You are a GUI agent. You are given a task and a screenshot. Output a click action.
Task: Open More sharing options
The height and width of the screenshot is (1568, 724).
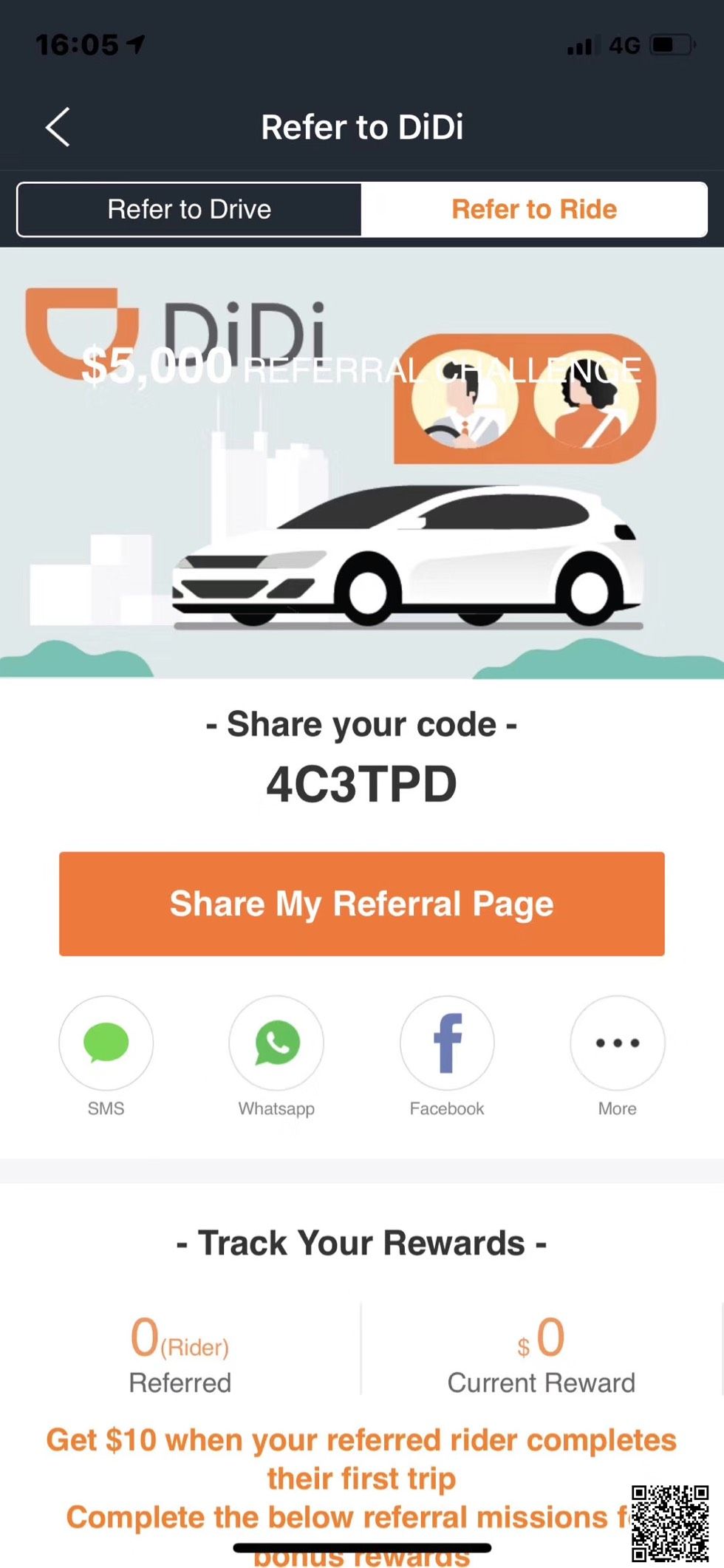(617, 1043)
